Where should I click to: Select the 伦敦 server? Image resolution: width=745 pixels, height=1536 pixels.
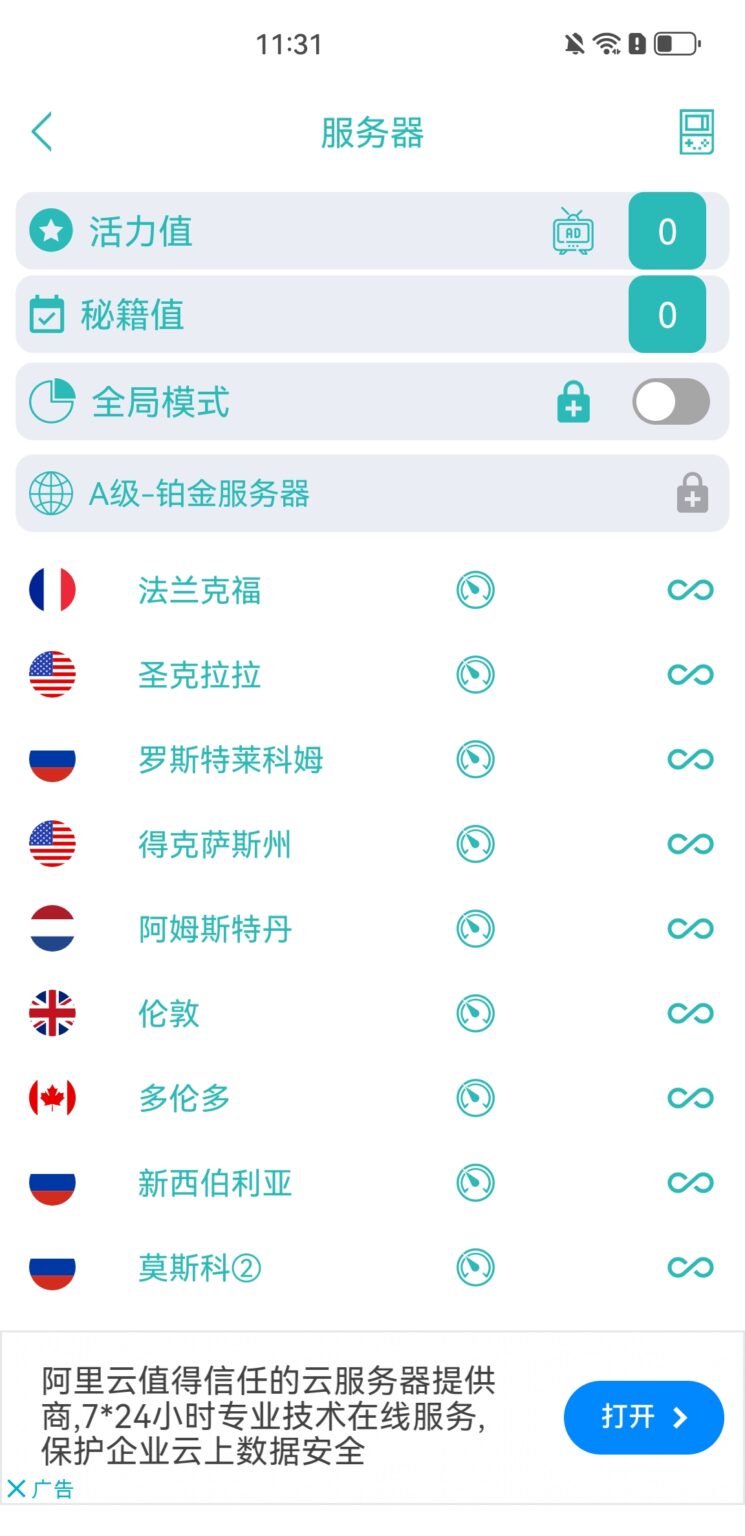[372, 1014]
